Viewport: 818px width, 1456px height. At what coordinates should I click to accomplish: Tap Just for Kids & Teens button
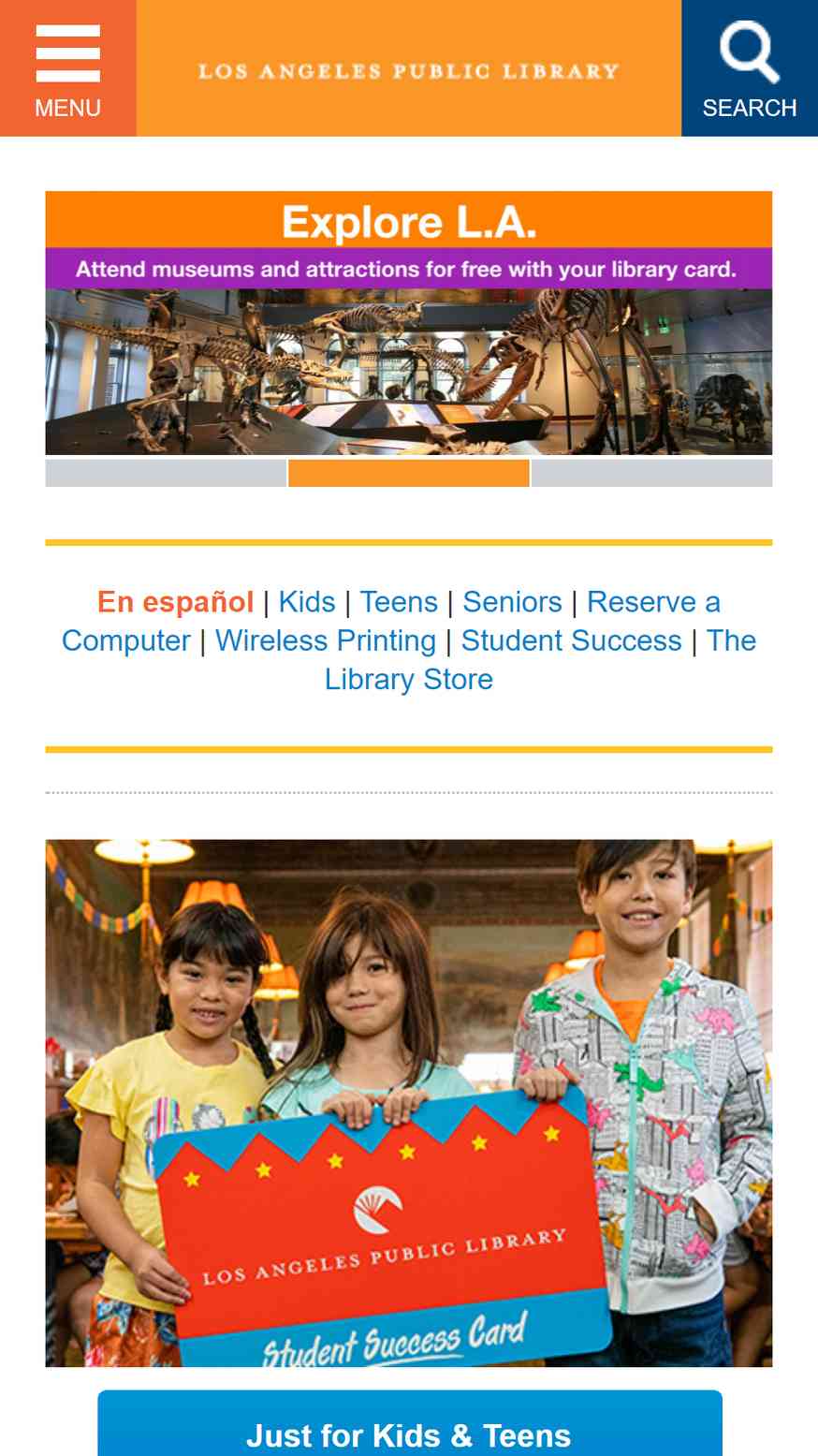(x=410, y=1424)
